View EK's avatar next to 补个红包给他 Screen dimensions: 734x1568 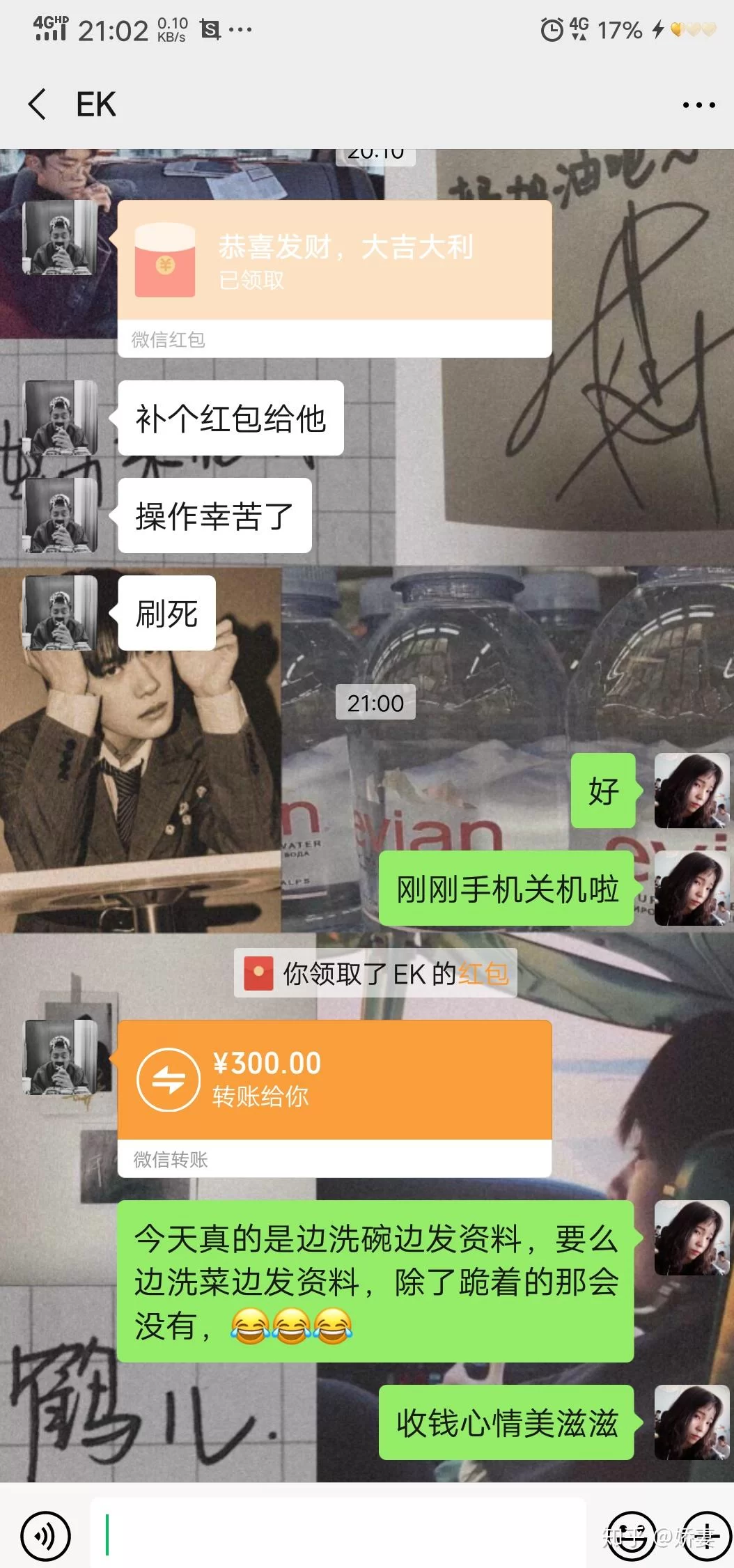coord(61,418)
